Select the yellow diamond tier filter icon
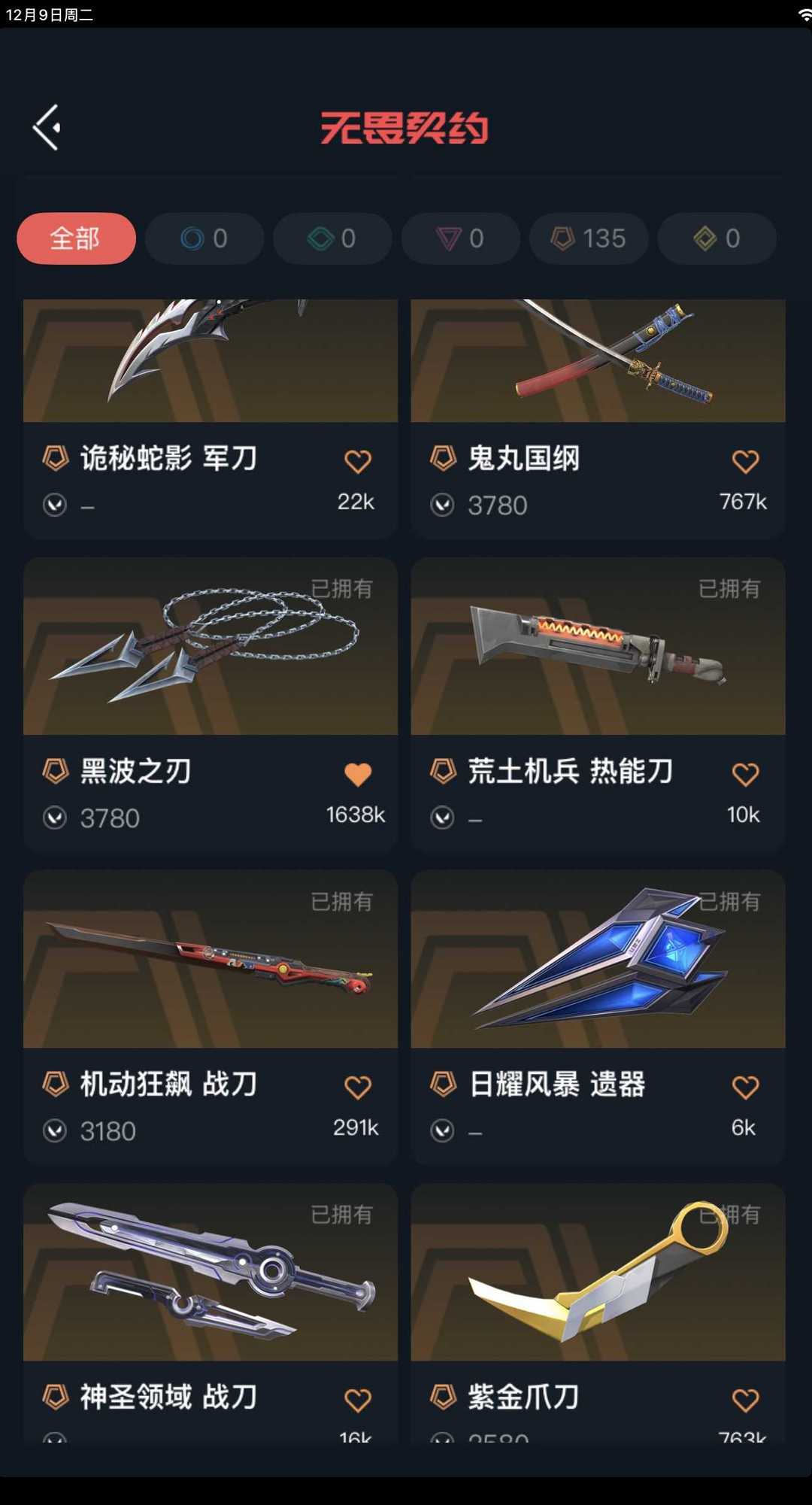812x1505 pixels. coord(705,238)
